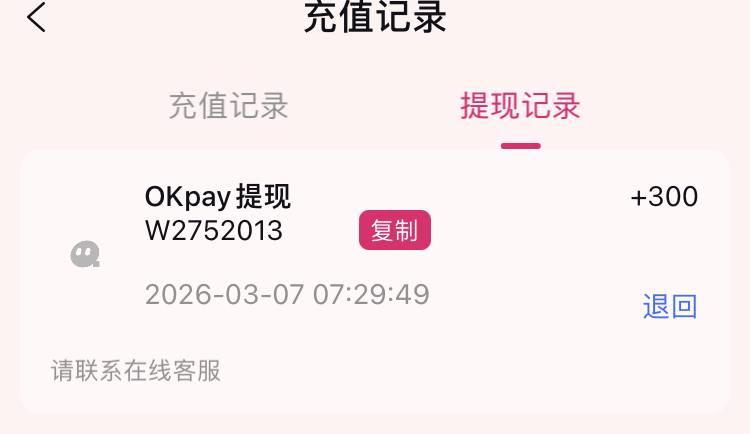
Task: Switch to the 充值记录 tab
Action: pos(229,106)
